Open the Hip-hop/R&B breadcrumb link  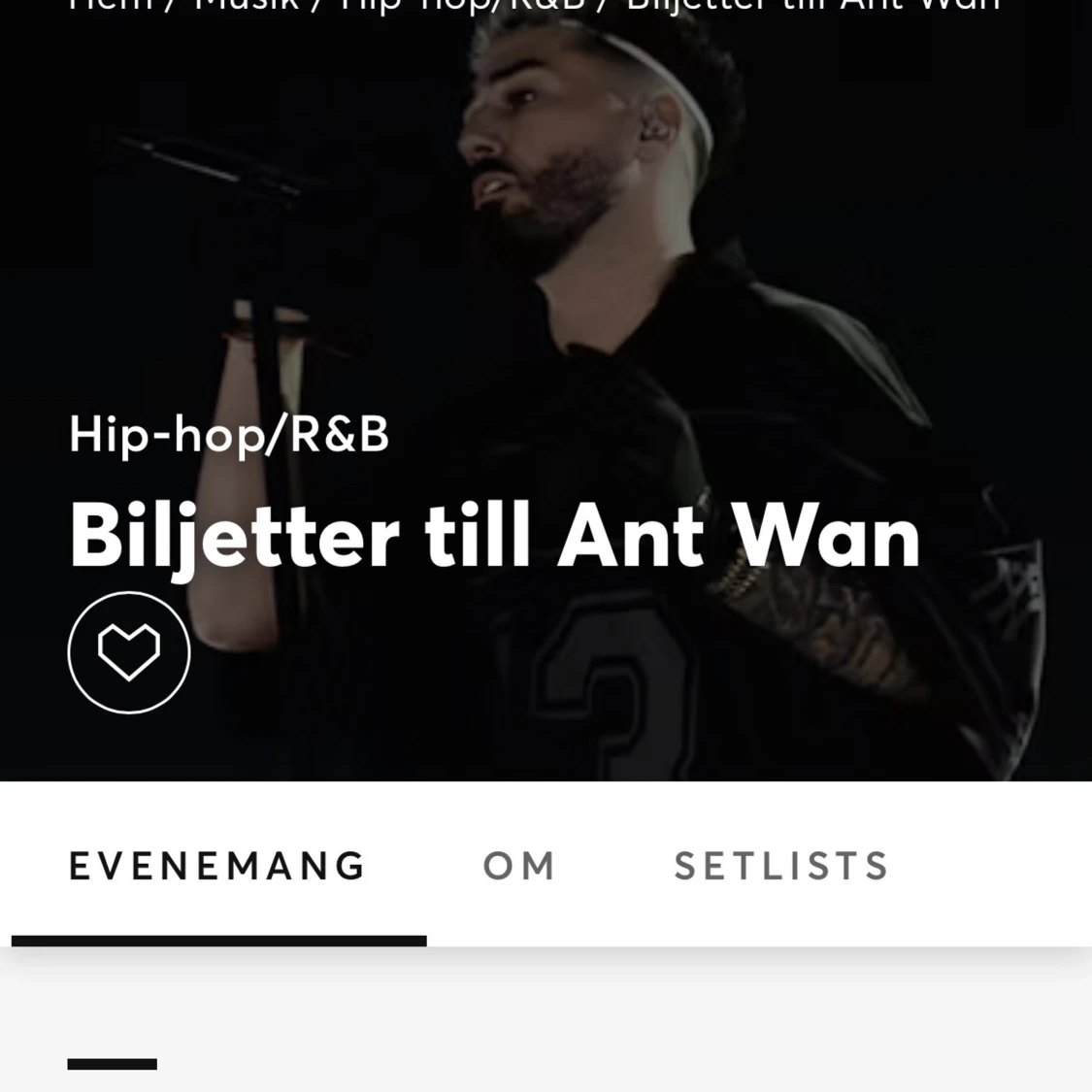(x=462, y=5)
